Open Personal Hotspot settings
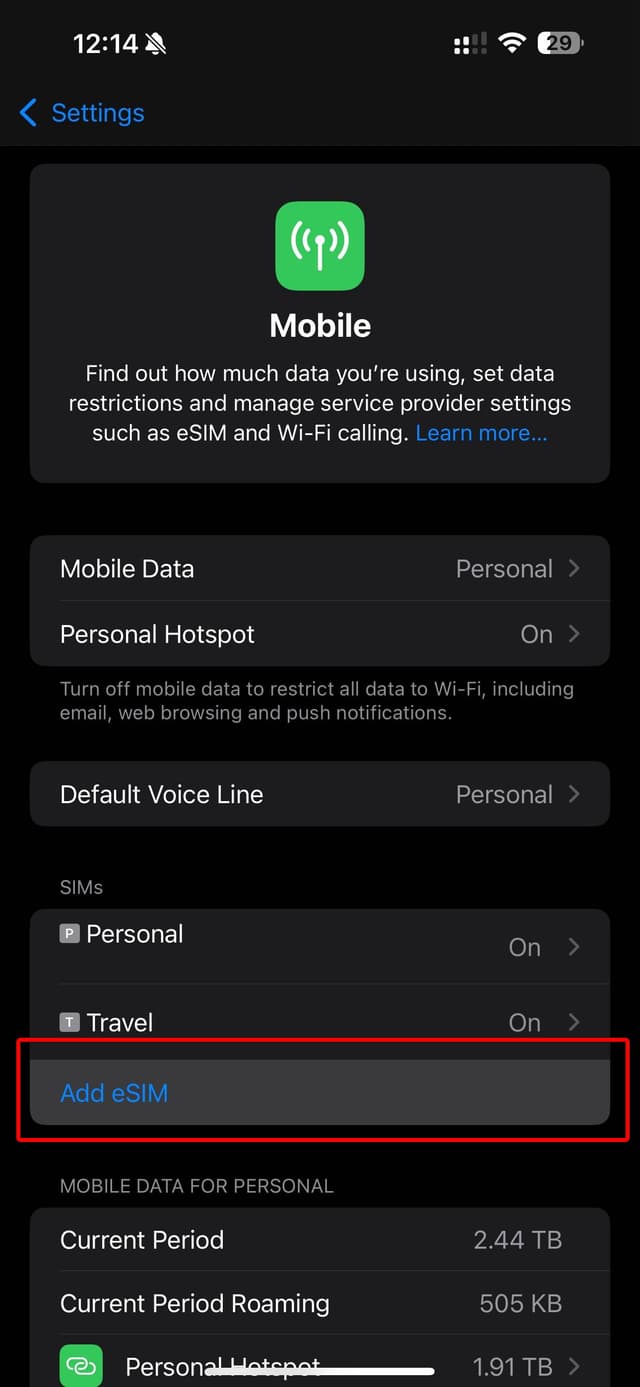Viewport: 640px width, 1387px height. pyautogui.click(x=320, y=634)
